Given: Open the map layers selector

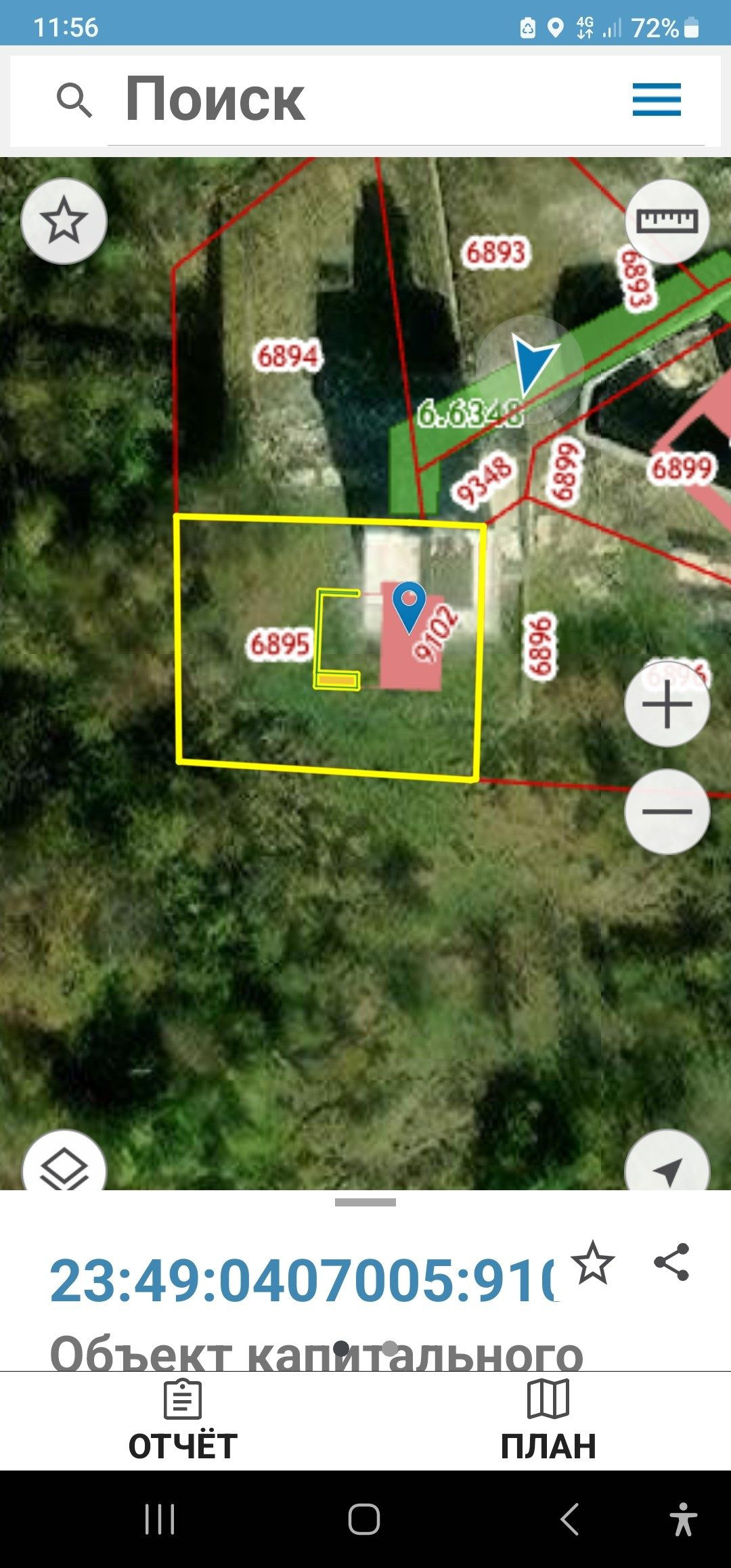Looking at the screenshot, I should 64,1167.
